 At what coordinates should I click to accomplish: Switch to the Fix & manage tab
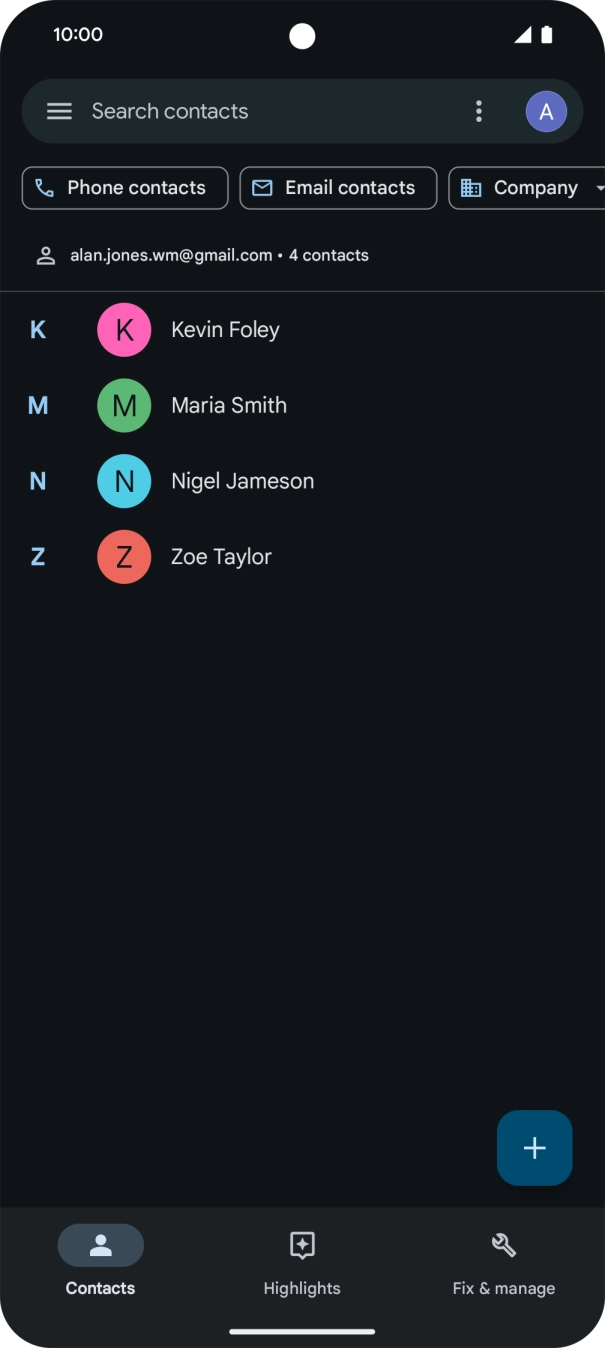[x=503, y=1260]
